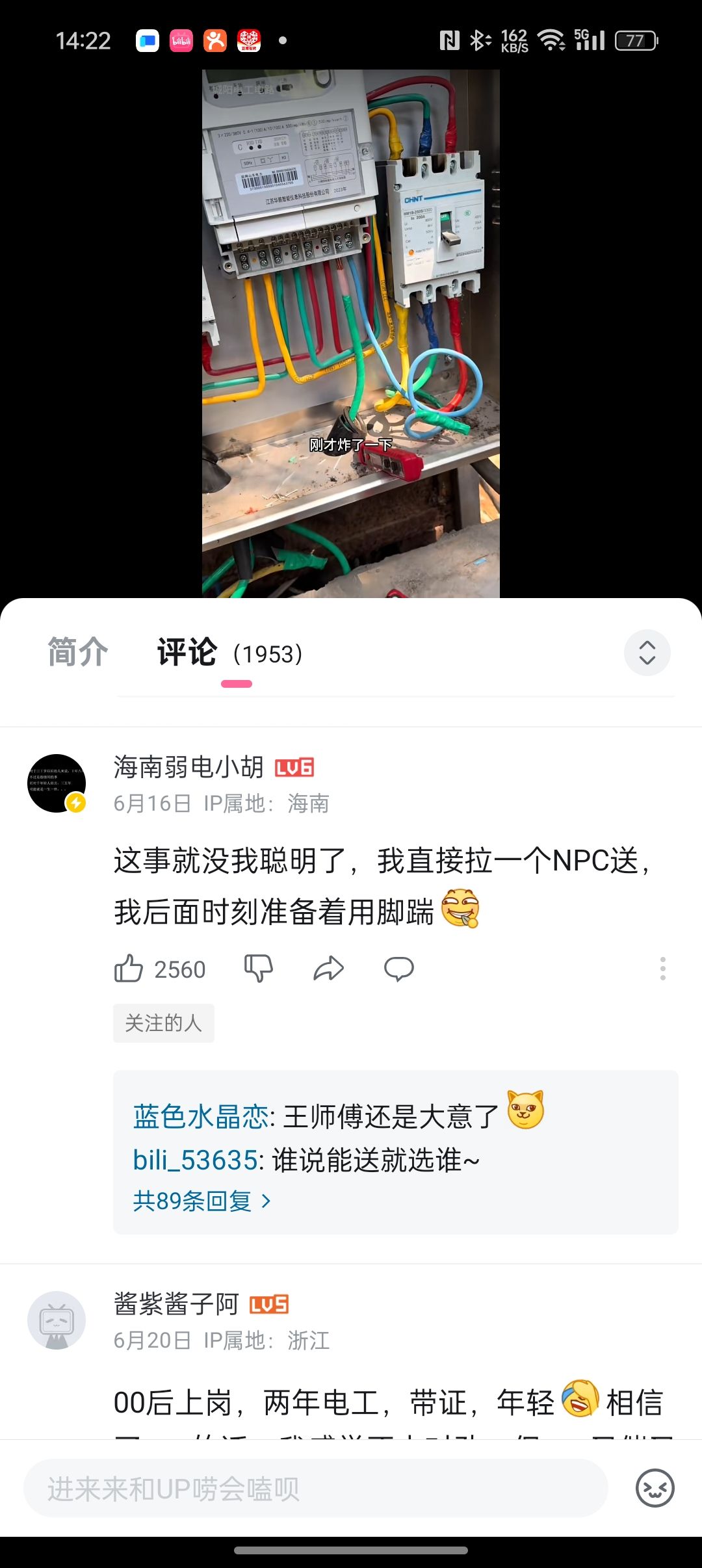Open more options for 海南弱电小胡's comment
Viewport: 702px width, 1568px height.
coord(662,969)
